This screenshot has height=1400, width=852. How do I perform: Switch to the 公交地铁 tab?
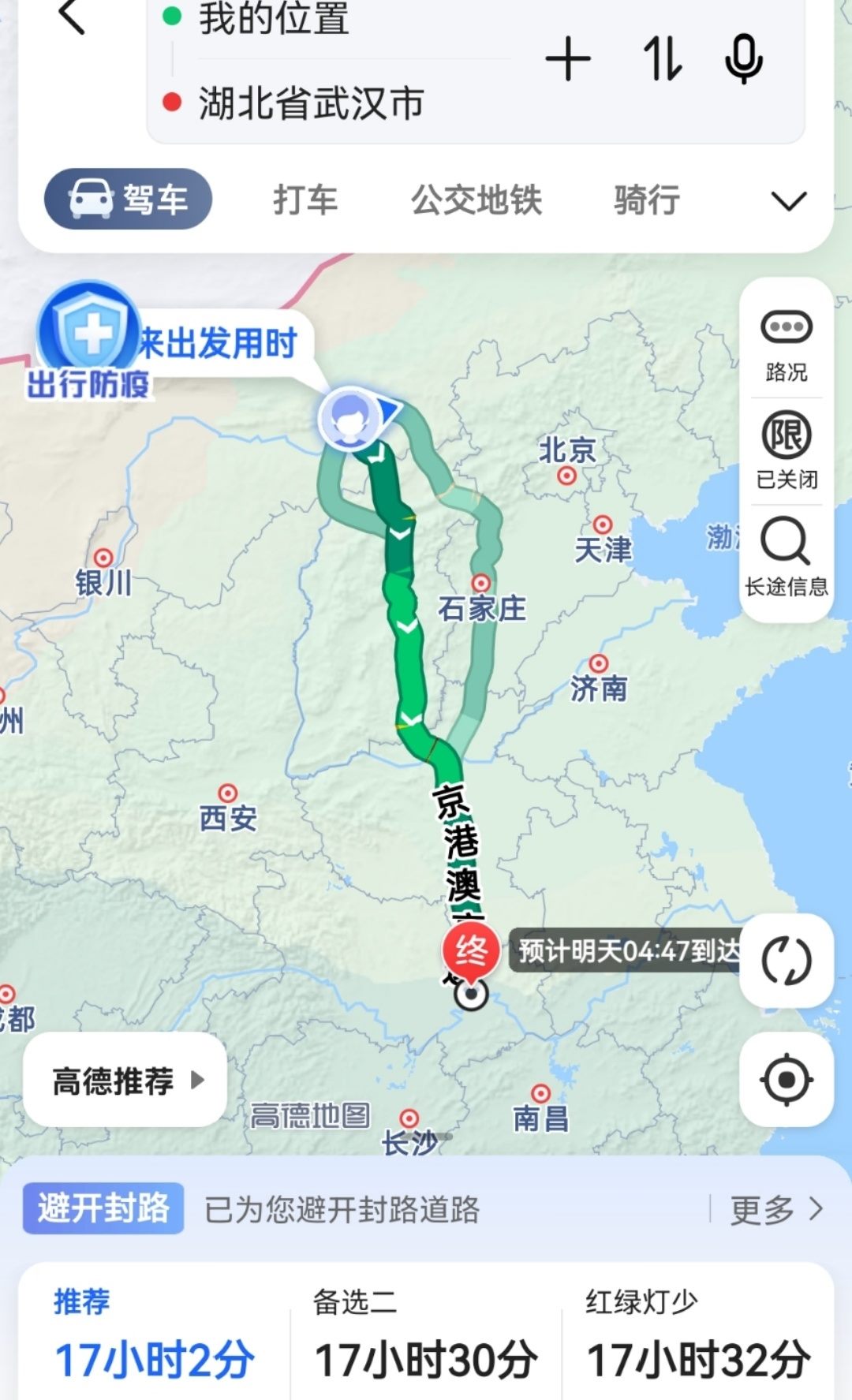[x=476, y=200]
